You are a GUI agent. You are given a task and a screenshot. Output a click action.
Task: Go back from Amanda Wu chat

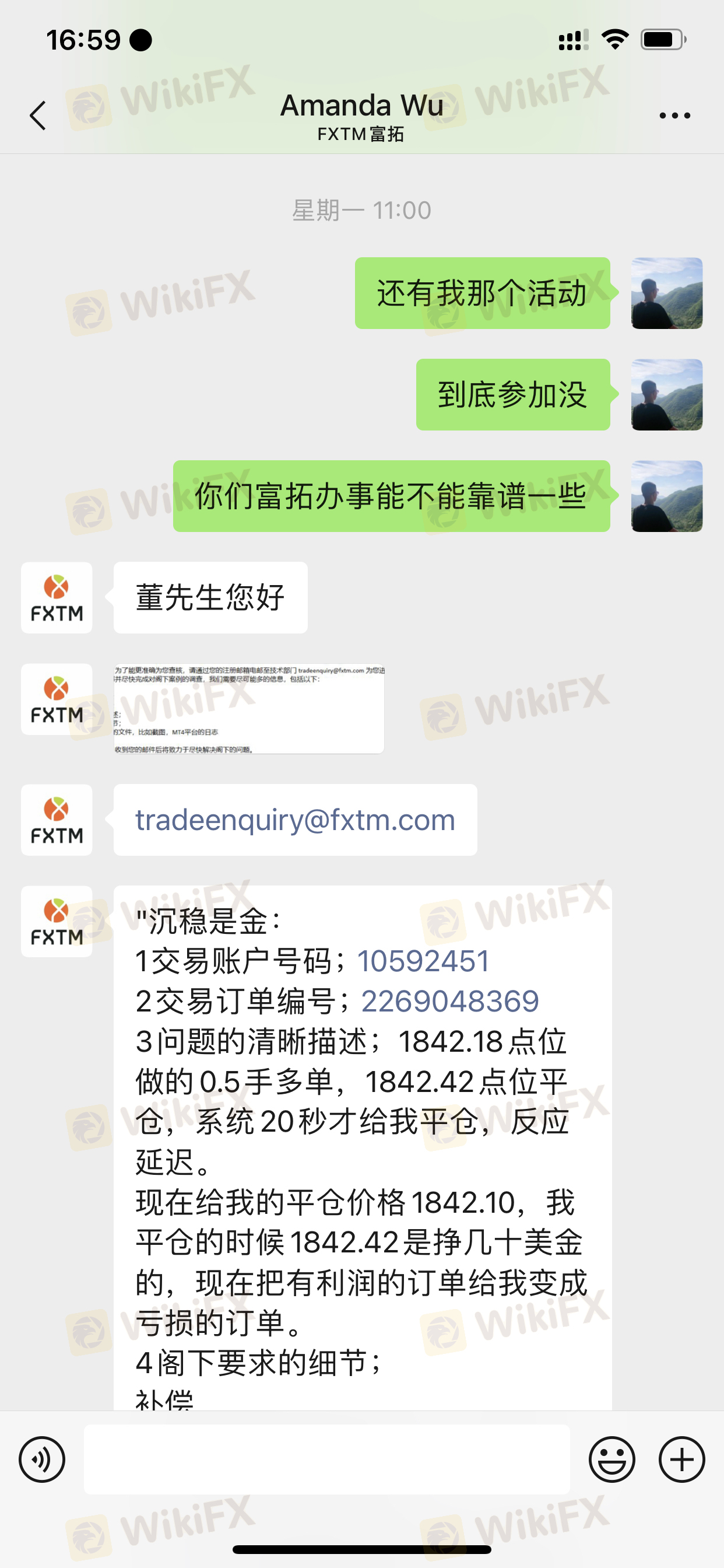pos(38,115)
